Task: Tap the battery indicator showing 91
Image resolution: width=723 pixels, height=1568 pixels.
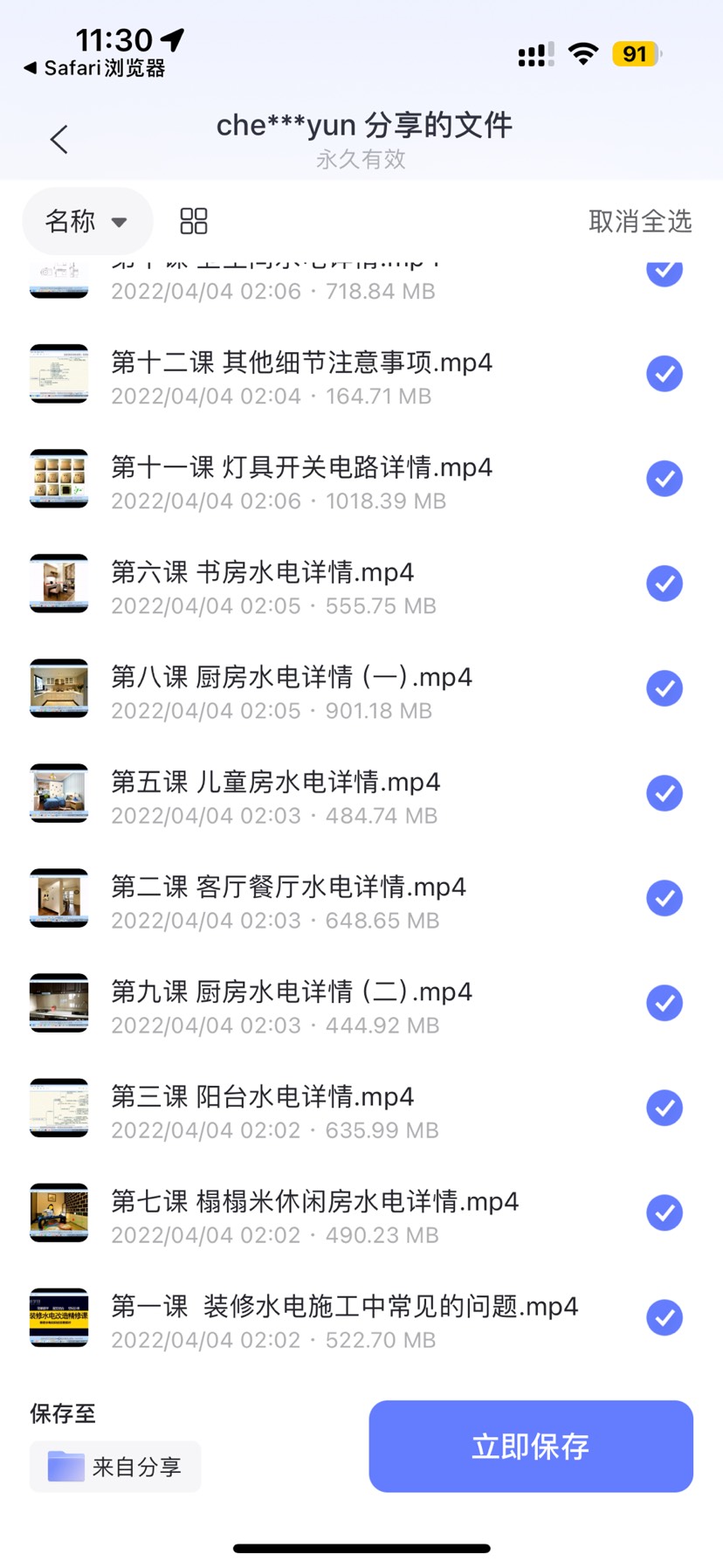Action: coord(635,54)
